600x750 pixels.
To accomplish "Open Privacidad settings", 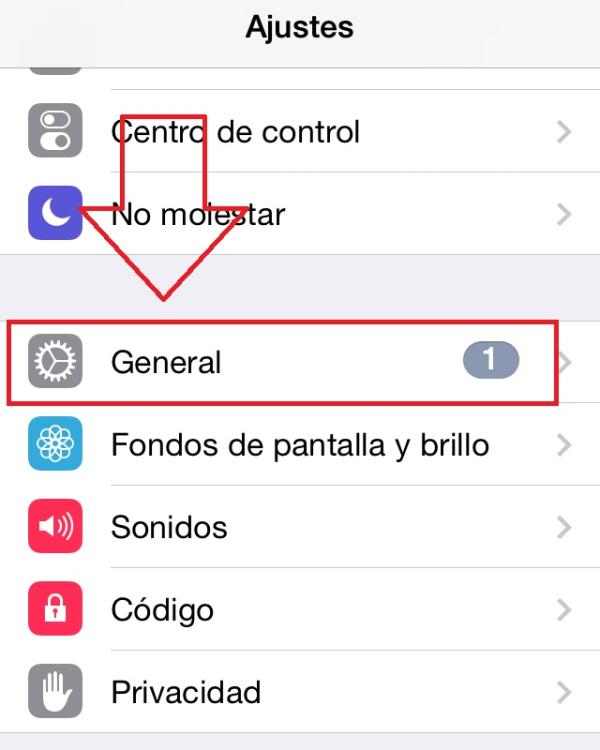I will (300, 691).
